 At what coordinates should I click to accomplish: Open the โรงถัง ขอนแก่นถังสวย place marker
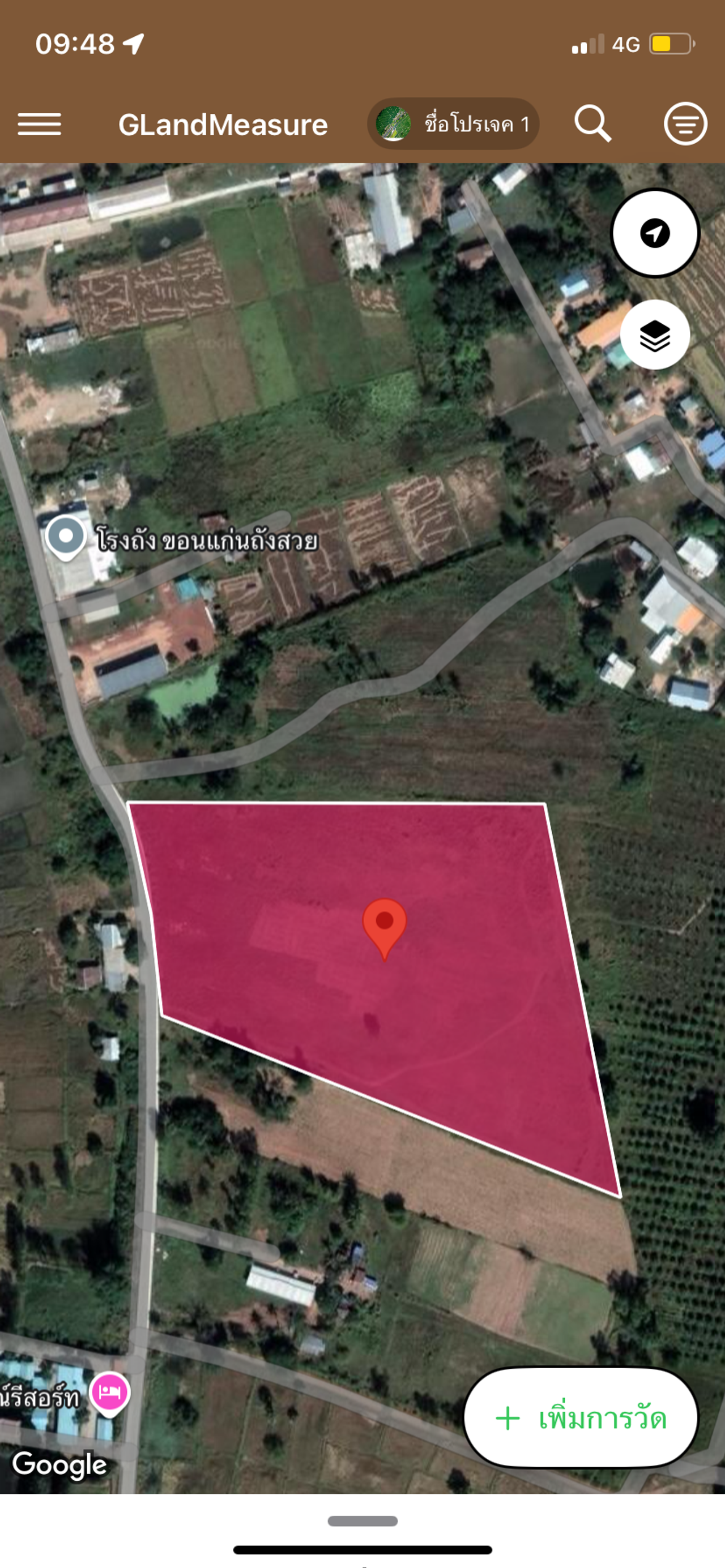tap(66, 537)
